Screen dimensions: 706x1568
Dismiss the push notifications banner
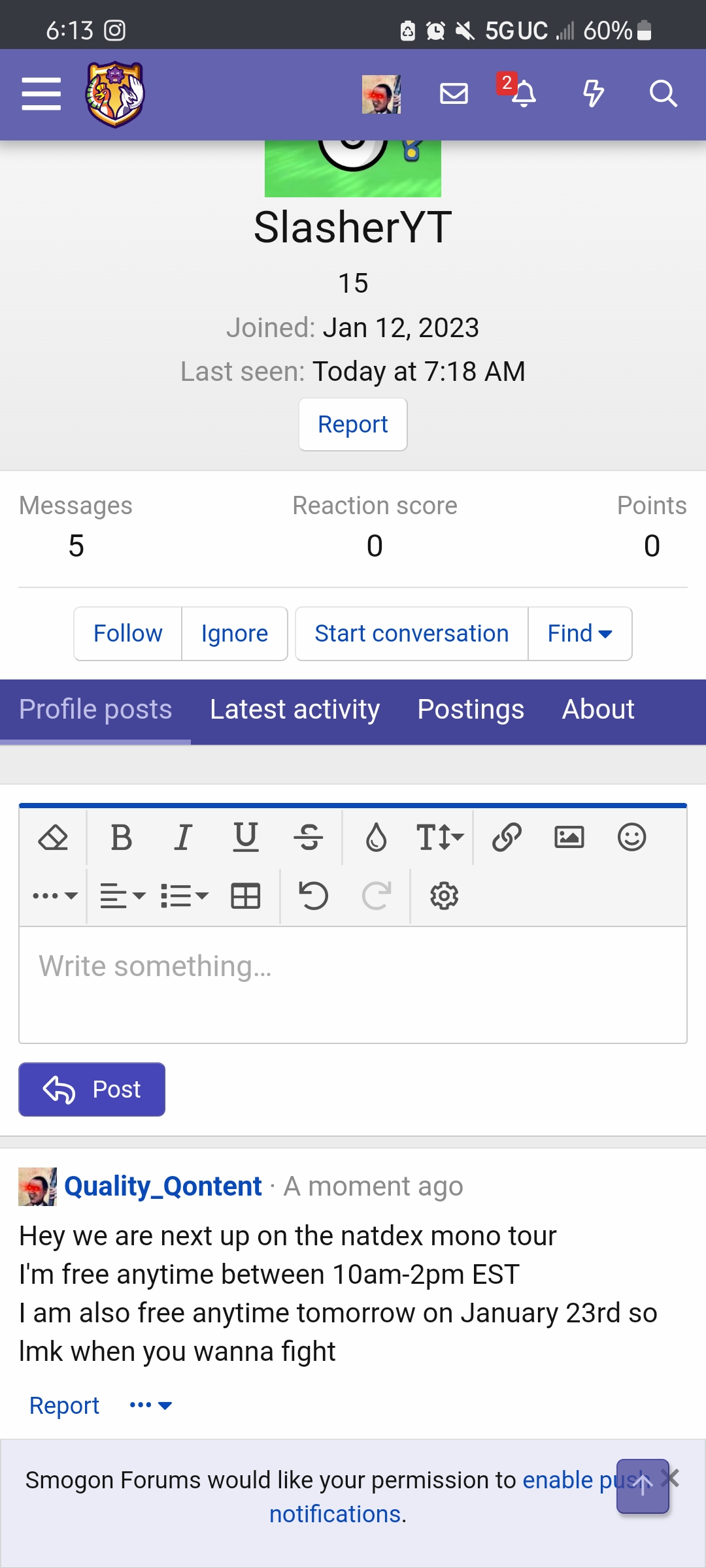coord(671,1478)
